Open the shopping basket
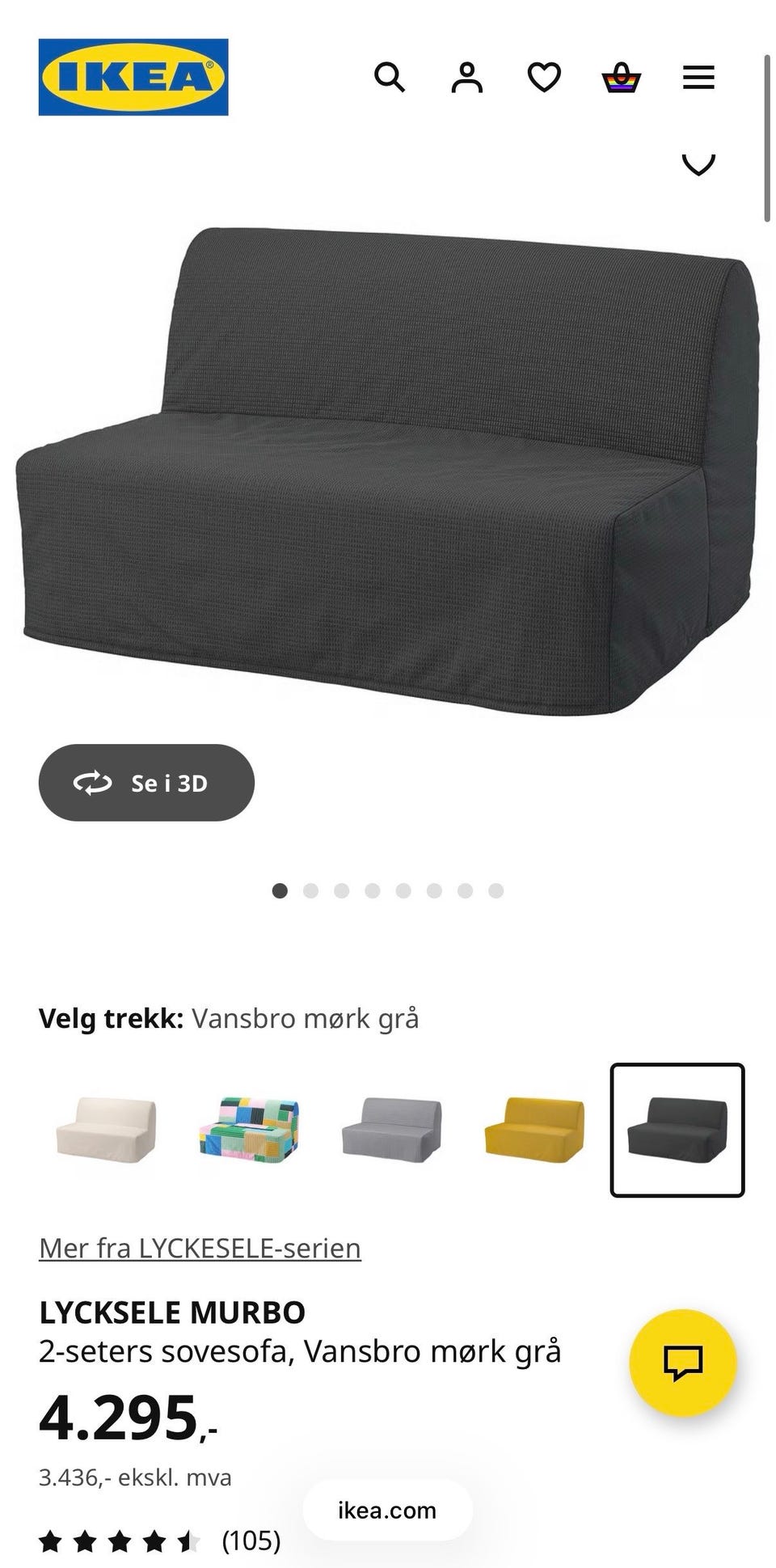This screenshot has height=1568, width=776. pyautogui.click(x=622, y=78)
